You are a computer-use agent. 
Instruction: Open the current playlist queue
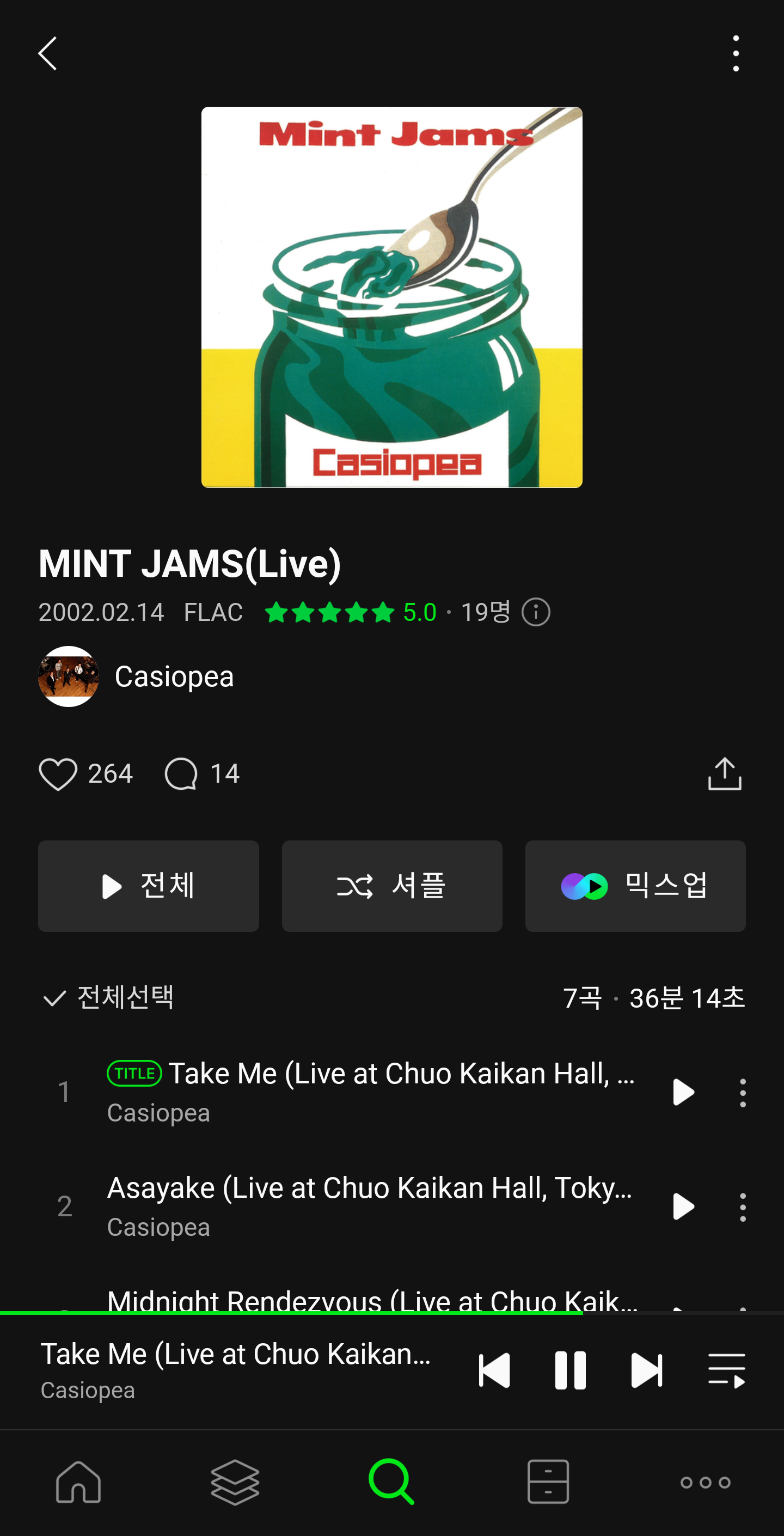point(726,1370)
